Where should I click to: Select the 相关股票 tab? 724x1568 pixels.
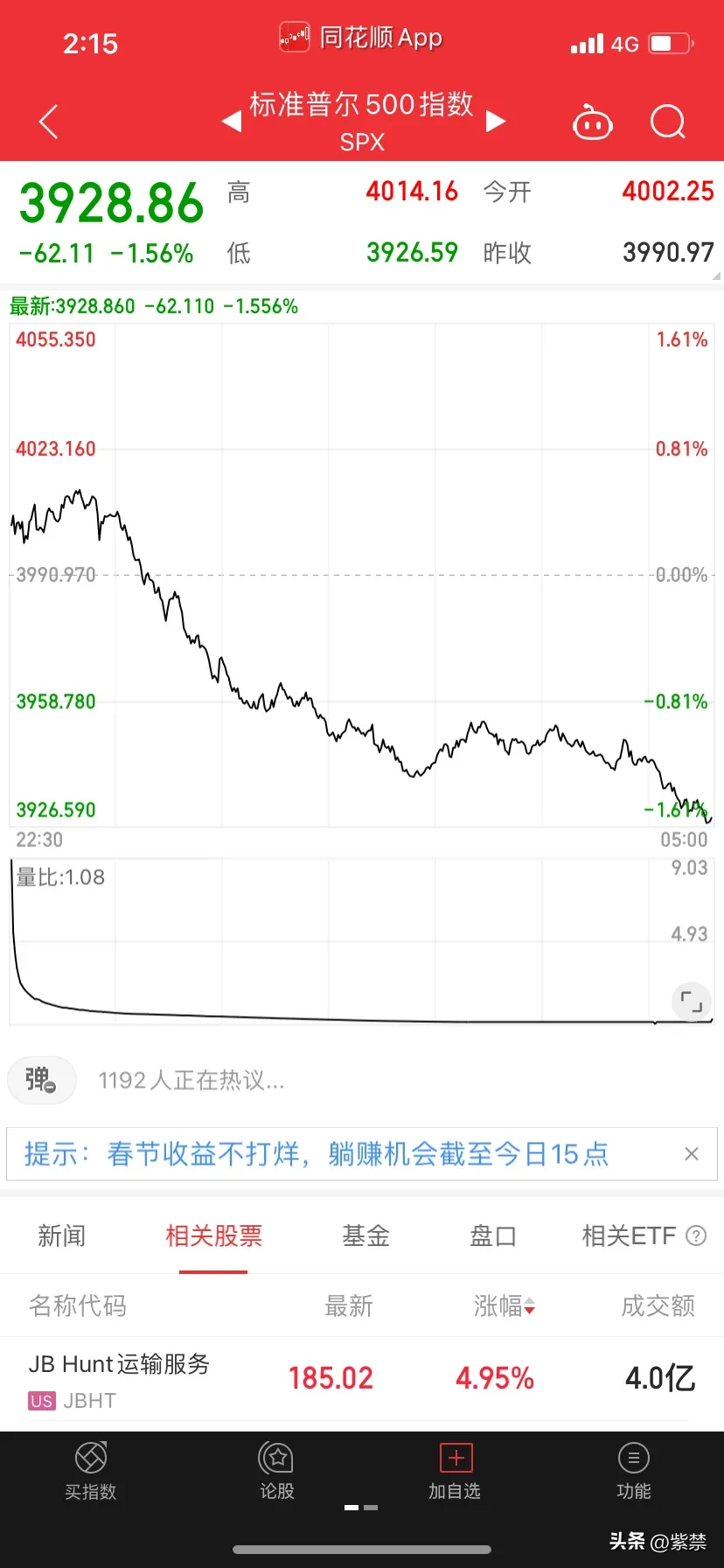pyautogui.click(x=213, y=1235)
